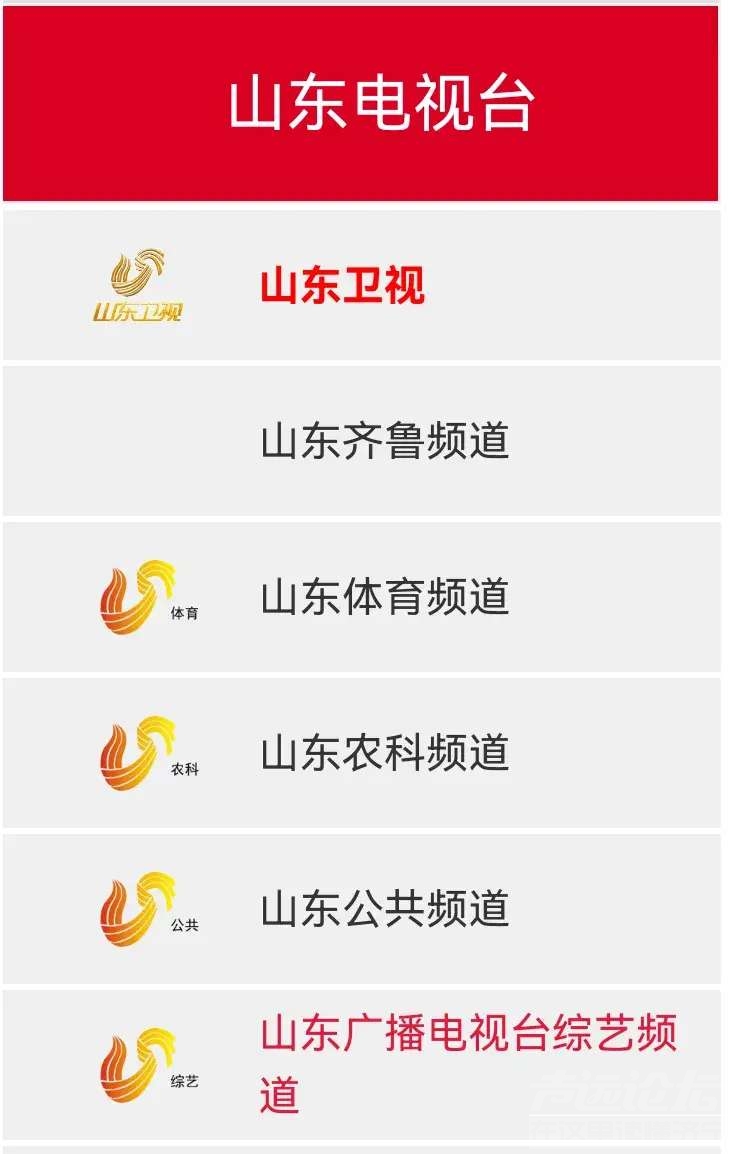Open 山东体育频道
This screenshot has width=734, height=1154.
(384, 597)
